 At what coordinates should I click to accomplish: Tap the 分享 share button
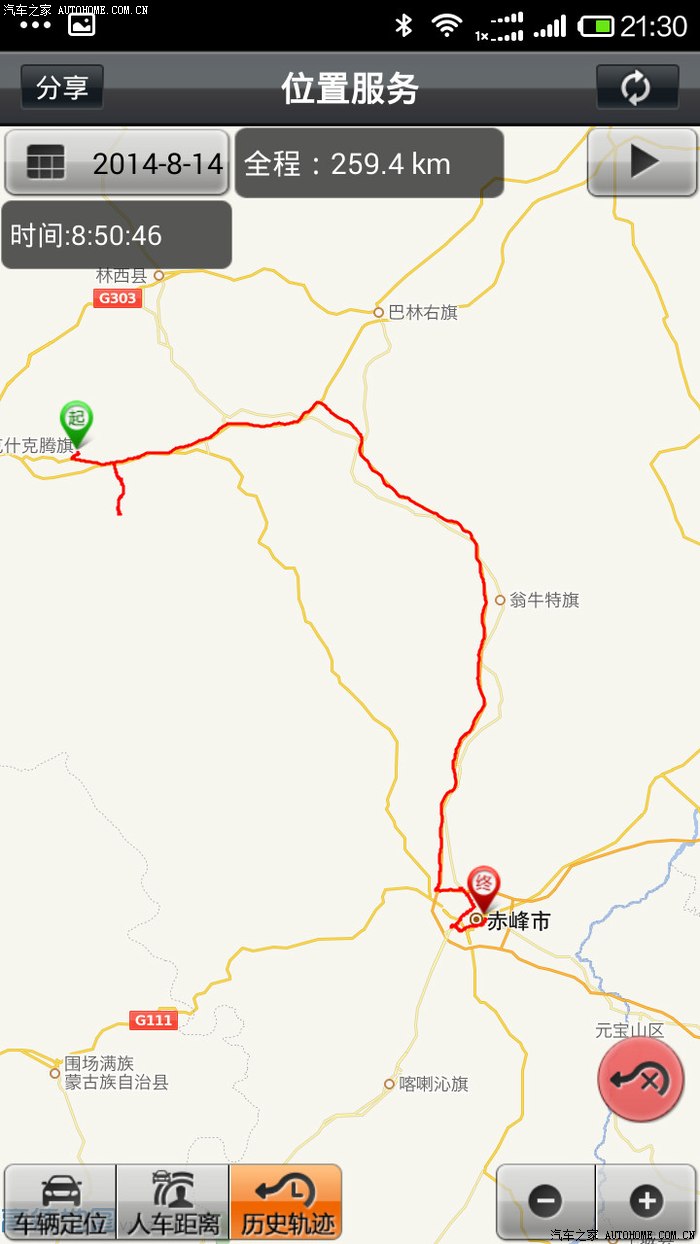62,88
